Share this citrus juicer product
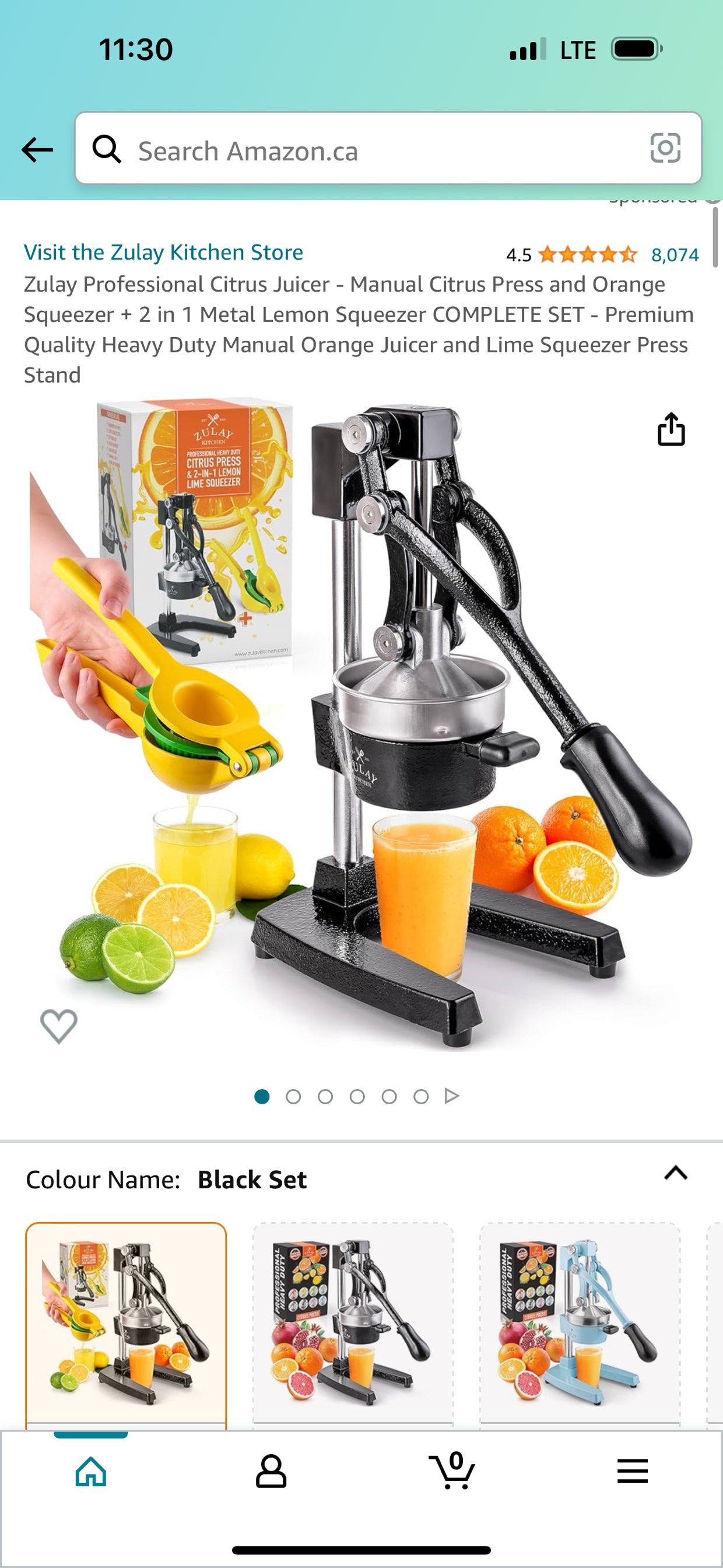 pyautogui.click(x=671, y=430)
